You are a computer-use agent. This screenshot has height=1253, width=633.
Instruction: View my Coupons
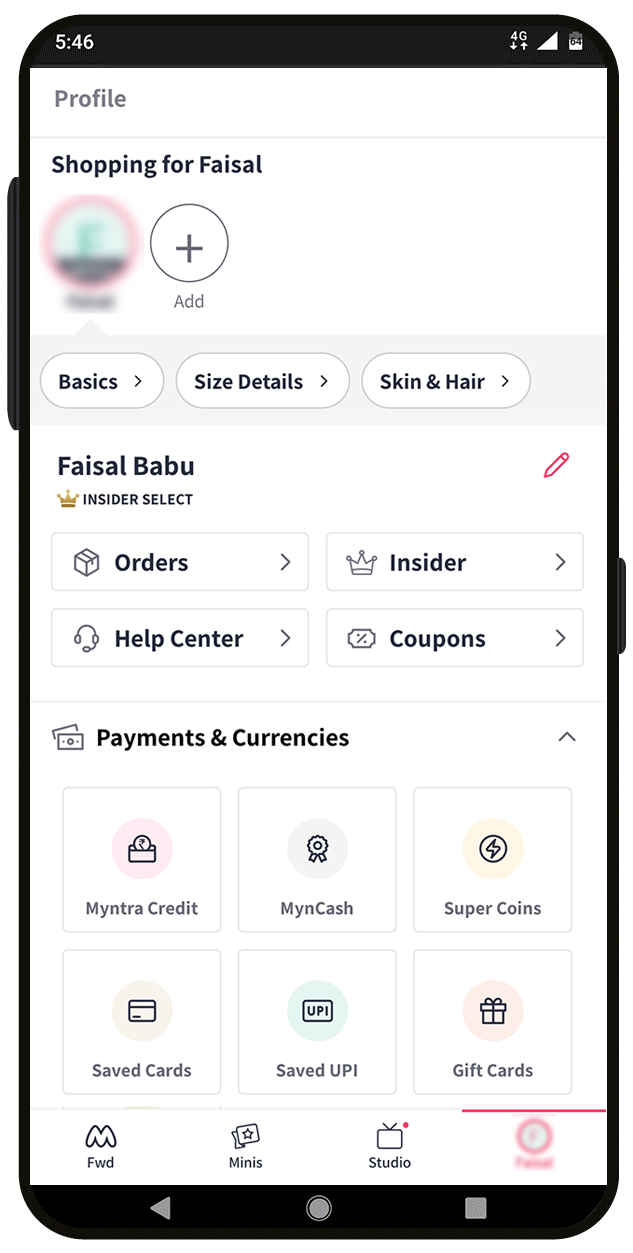pyautogui.click(x=454, y=638)
